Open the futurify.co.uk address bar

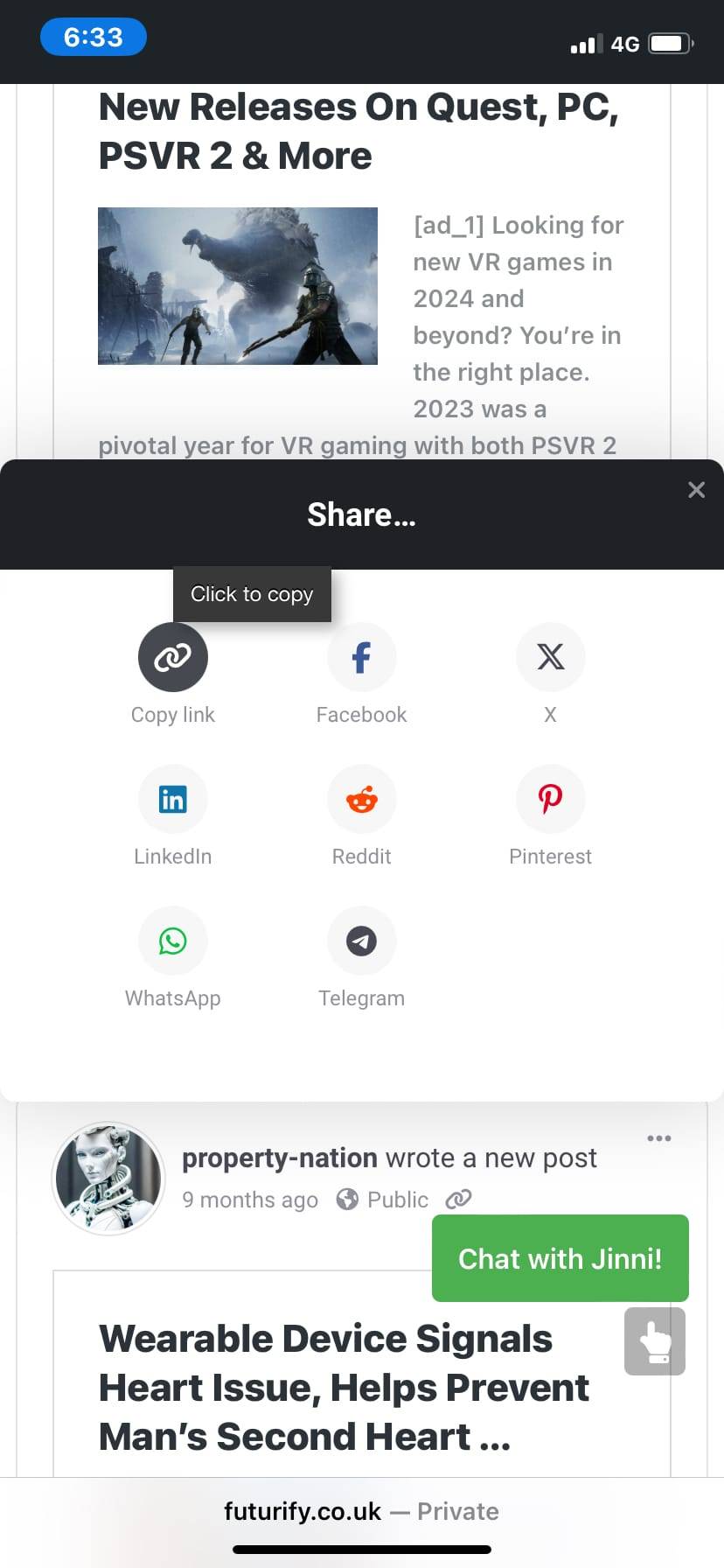(x=361, y=1511)
